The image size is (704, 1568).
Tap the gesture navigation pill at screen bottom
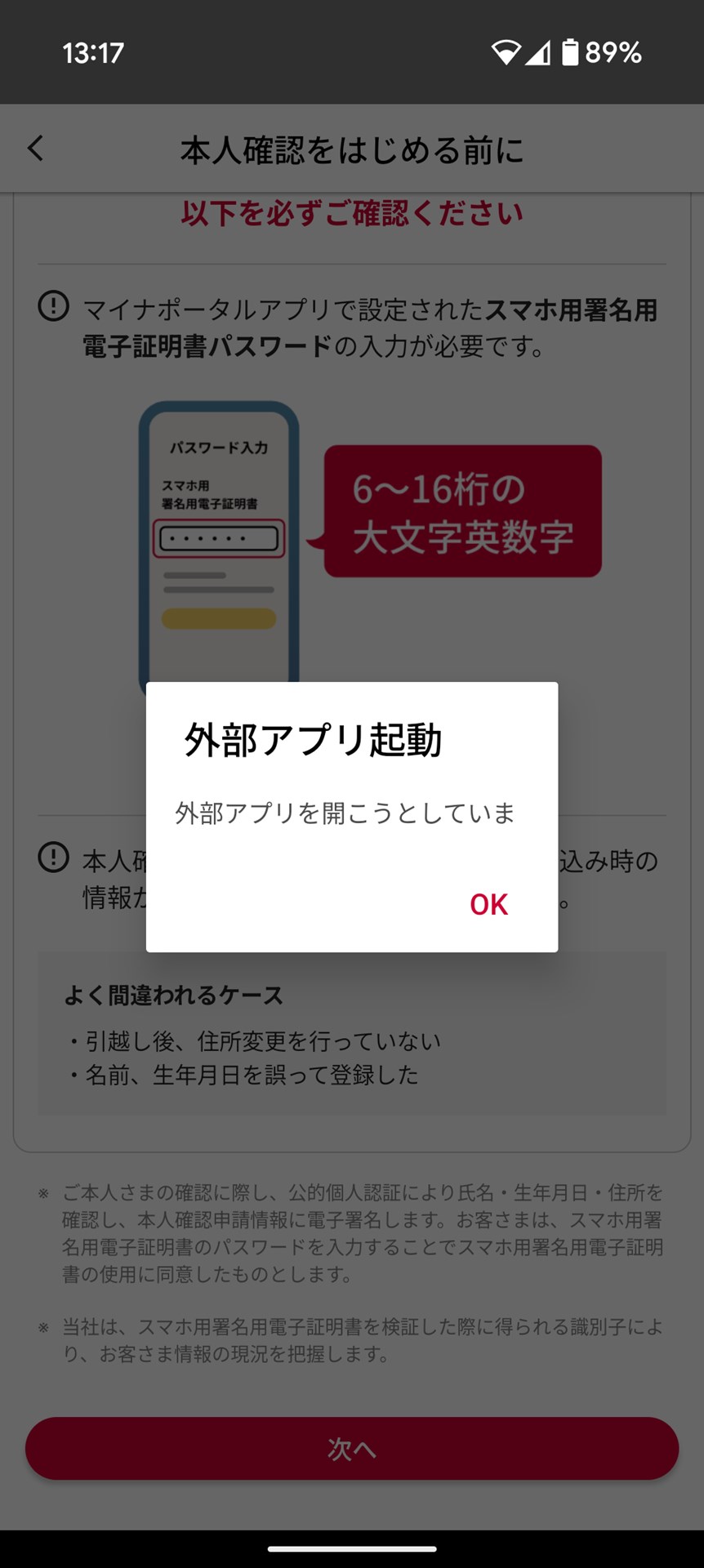tap(352, 1548)
